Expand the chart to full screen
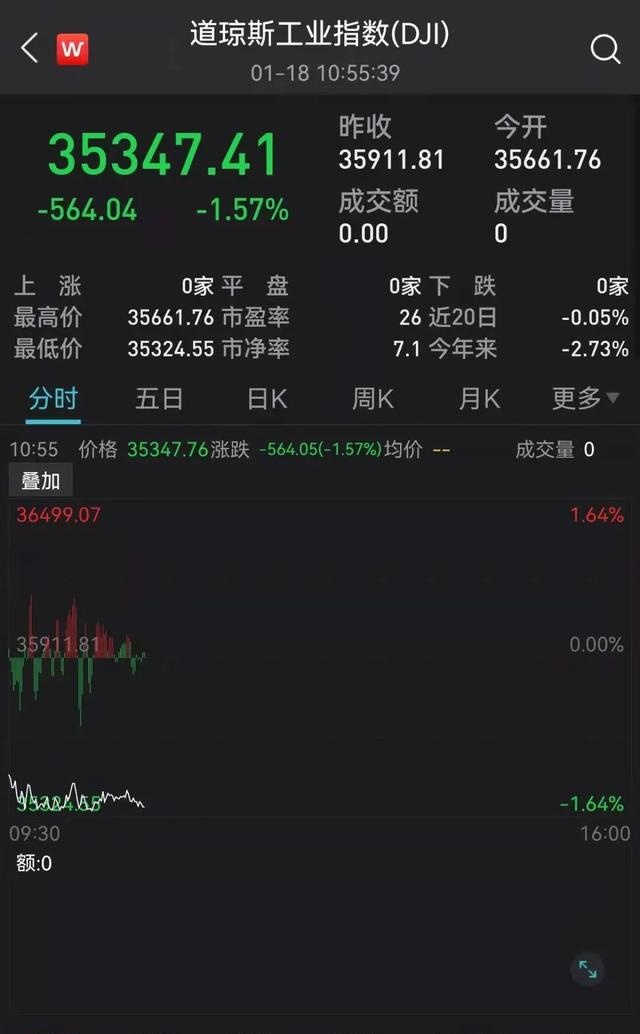This screenshot has width=640, height=1034. point(587,969)
